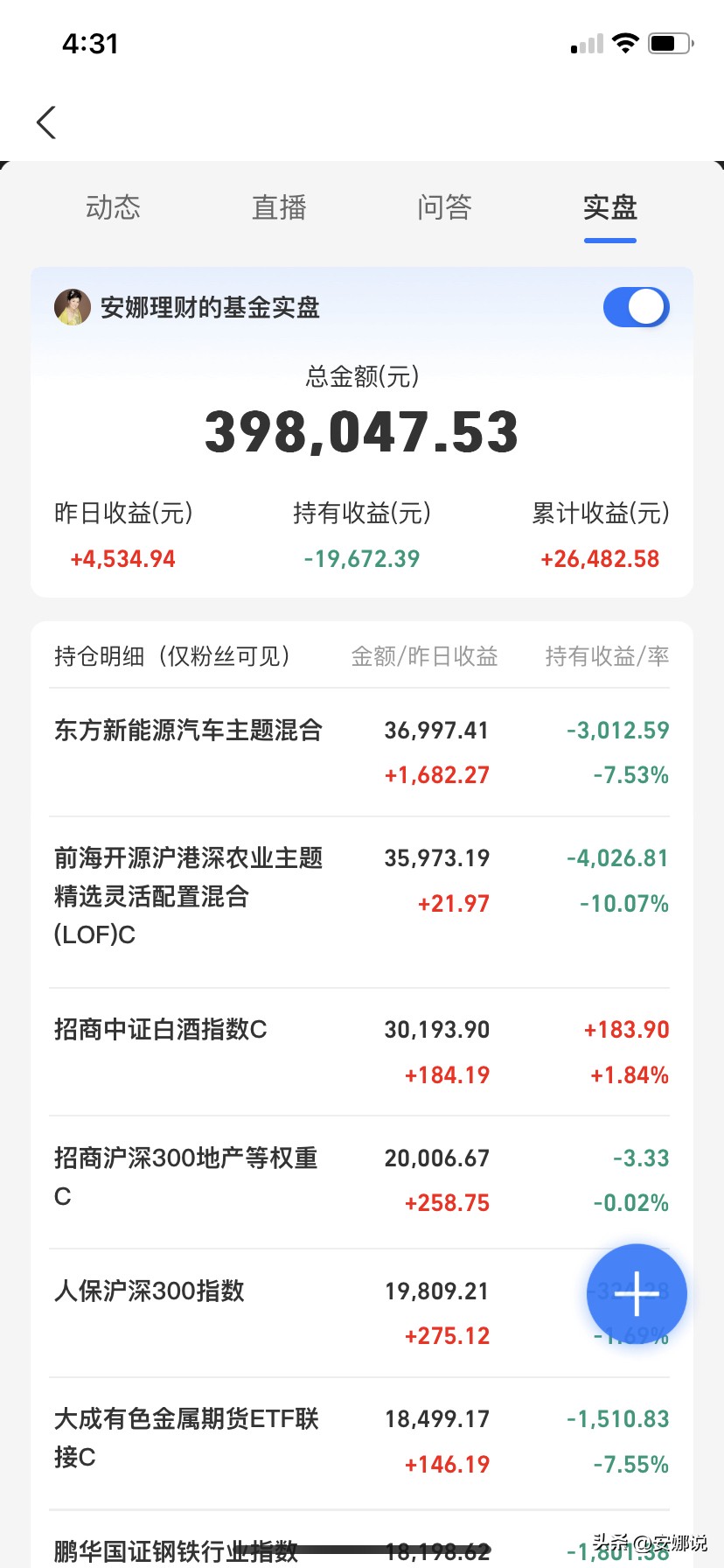This screenshot has width=724, height=1568.
Task: Tap the 金额/昨日收益 column header
Action: tap(426, 655)
